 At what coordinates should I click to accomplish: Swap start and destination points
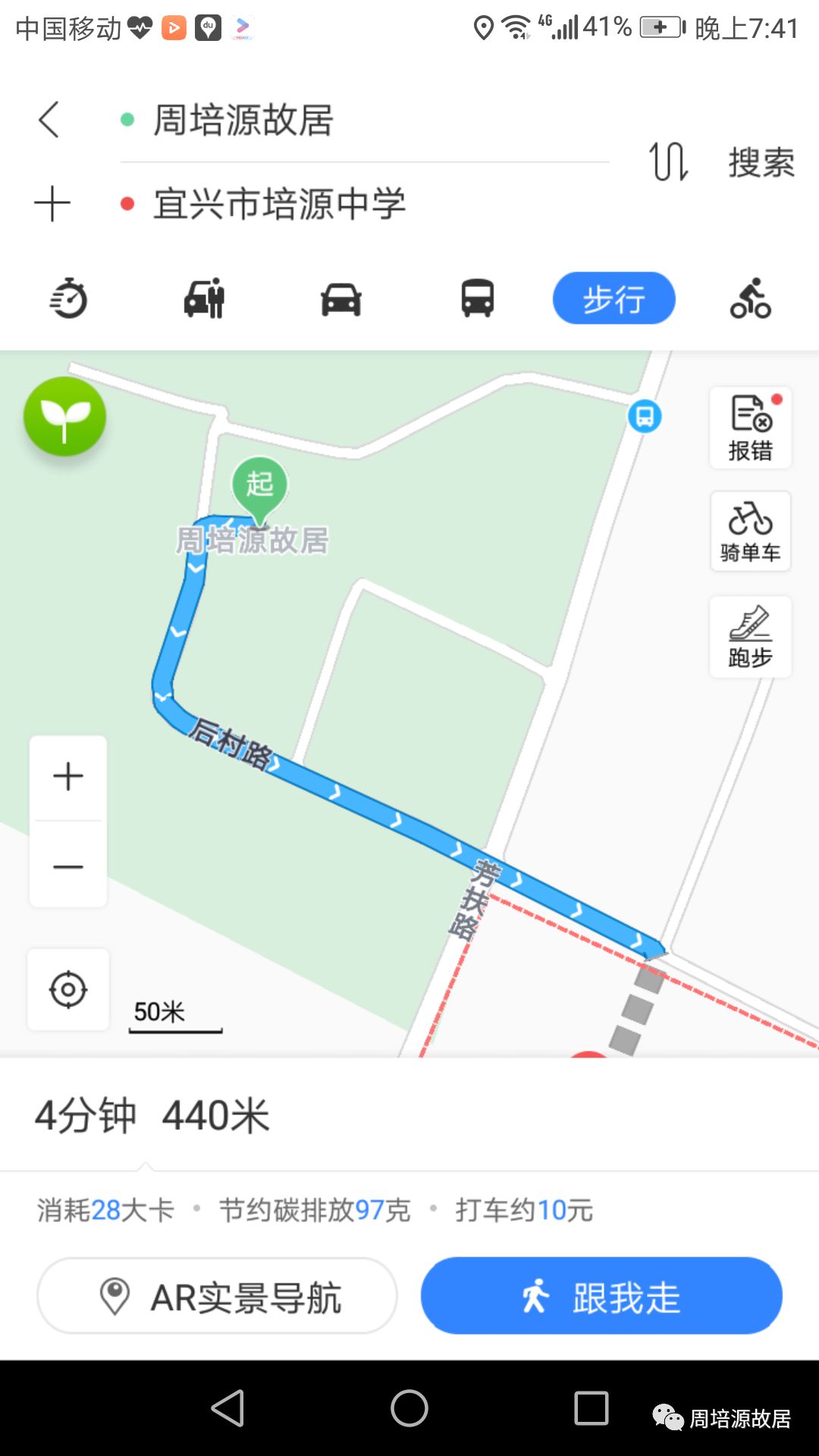coord(668,162)
